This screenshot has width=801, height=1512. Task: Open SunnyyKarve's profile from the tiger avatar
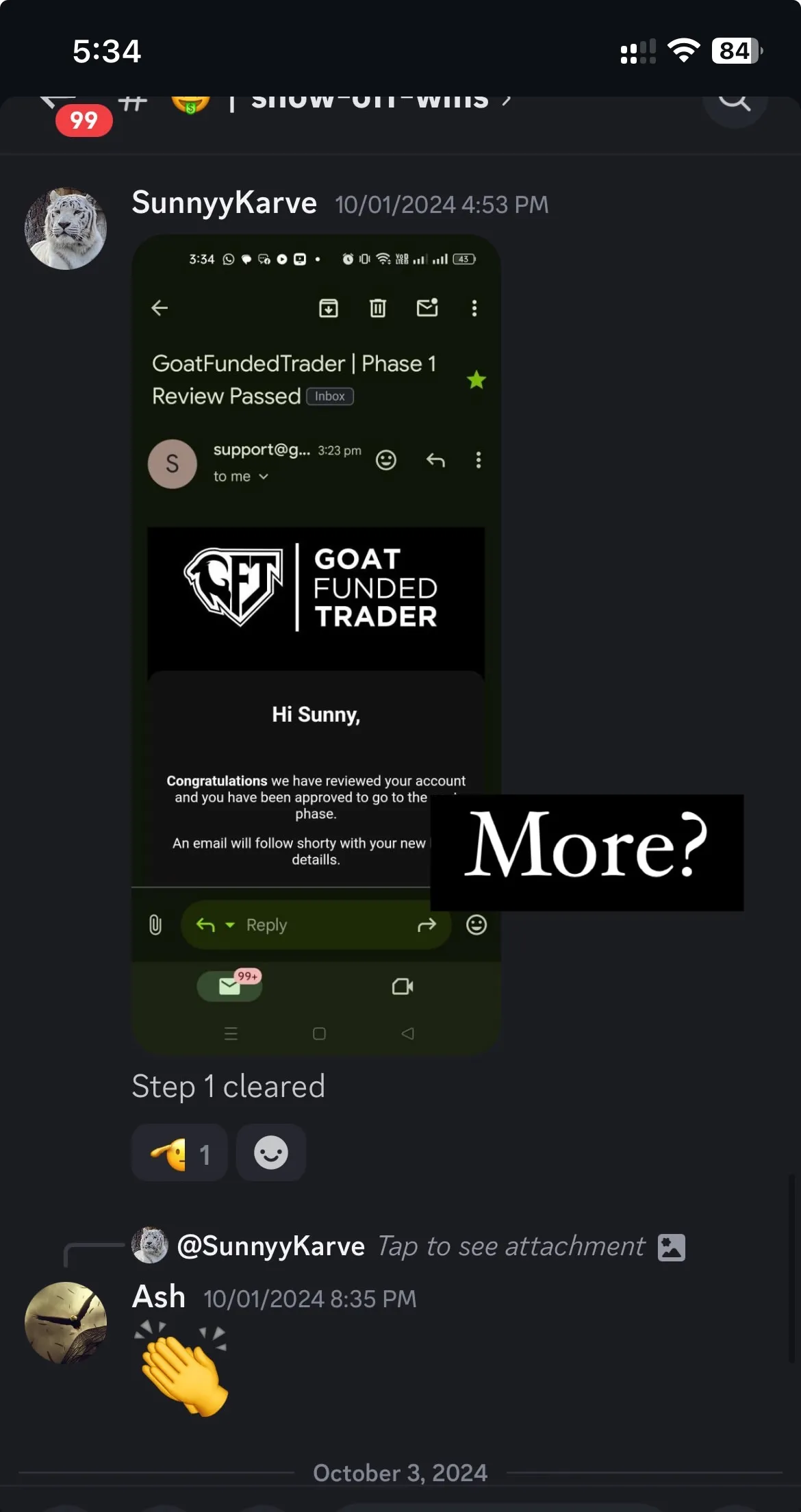pyautogui.click(x=66, y=229)
